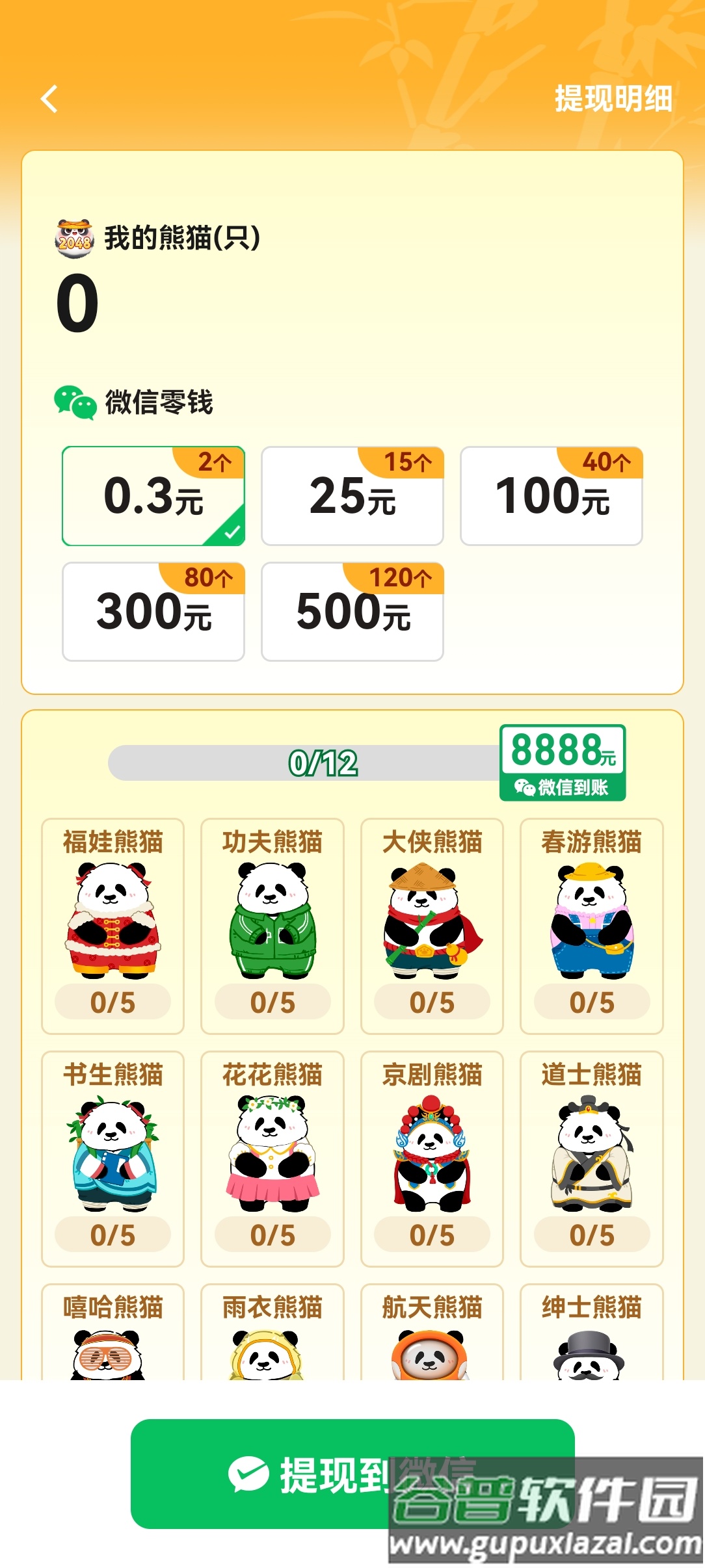
Task: Open 提现明细 withdrawal details
Action: [613, 99]
